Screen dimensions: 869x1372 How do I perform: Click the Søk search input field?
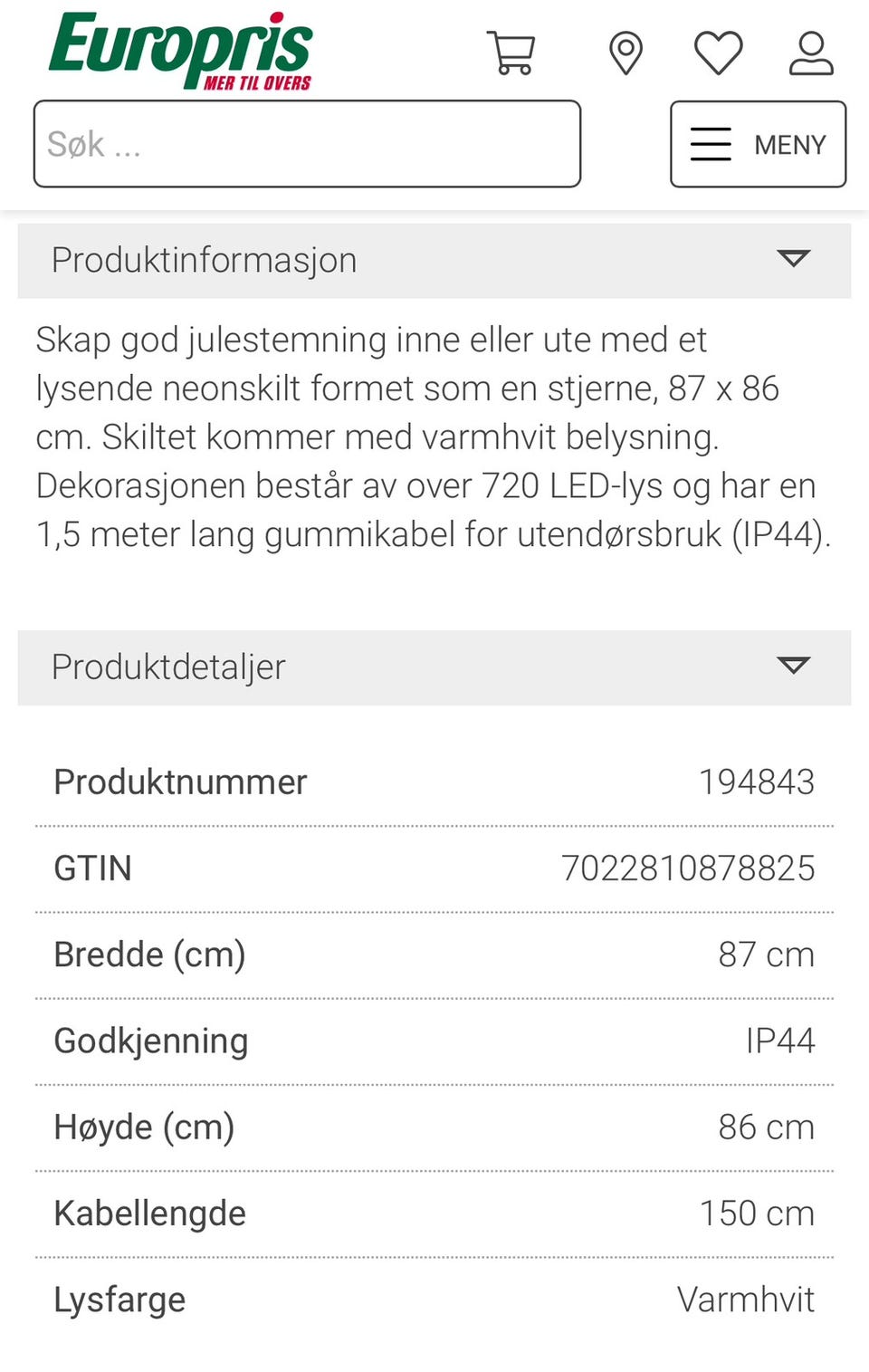point(308,144)
